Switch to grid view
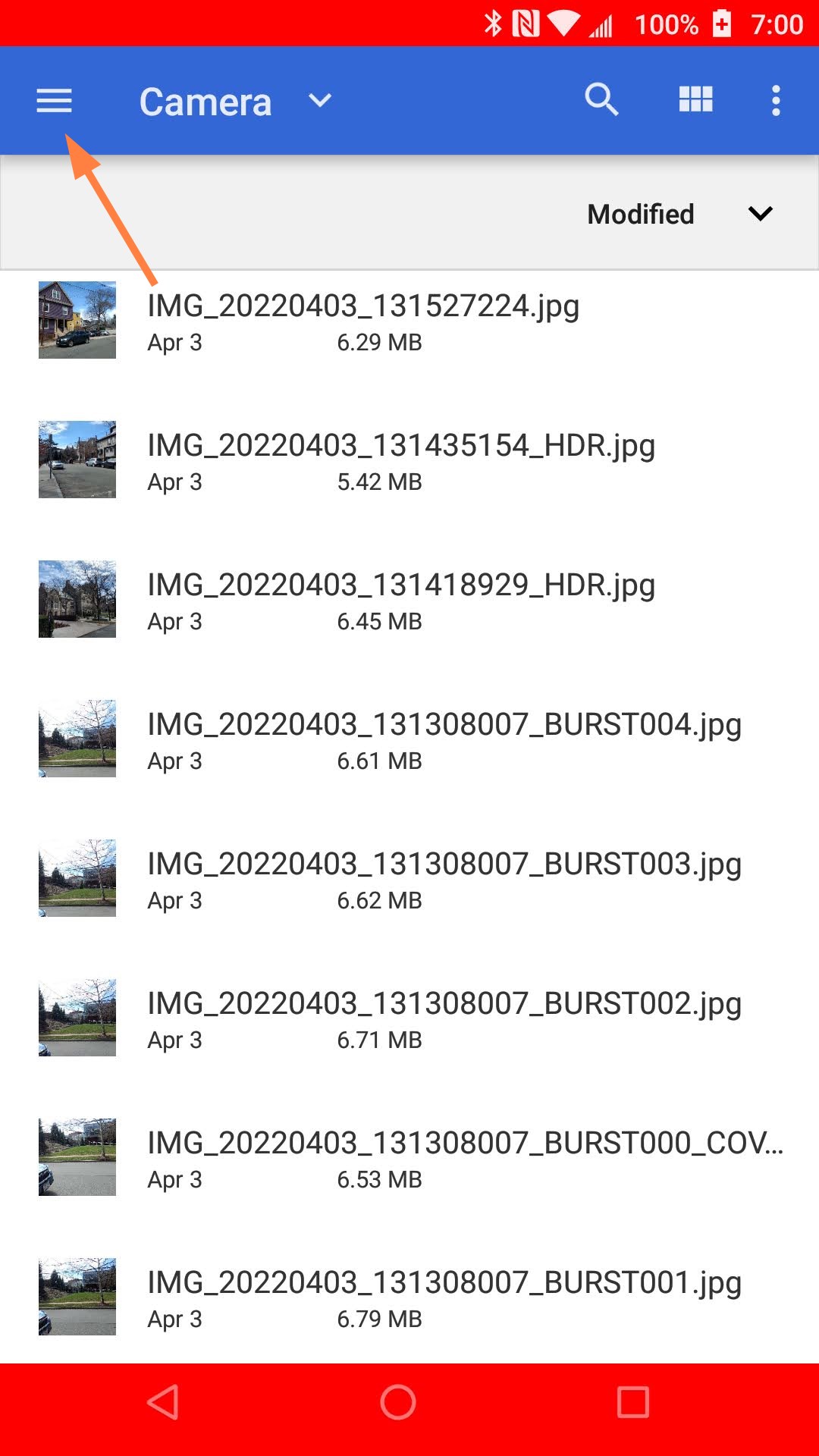Screen dimensions: 819x1456 point(695,99)
